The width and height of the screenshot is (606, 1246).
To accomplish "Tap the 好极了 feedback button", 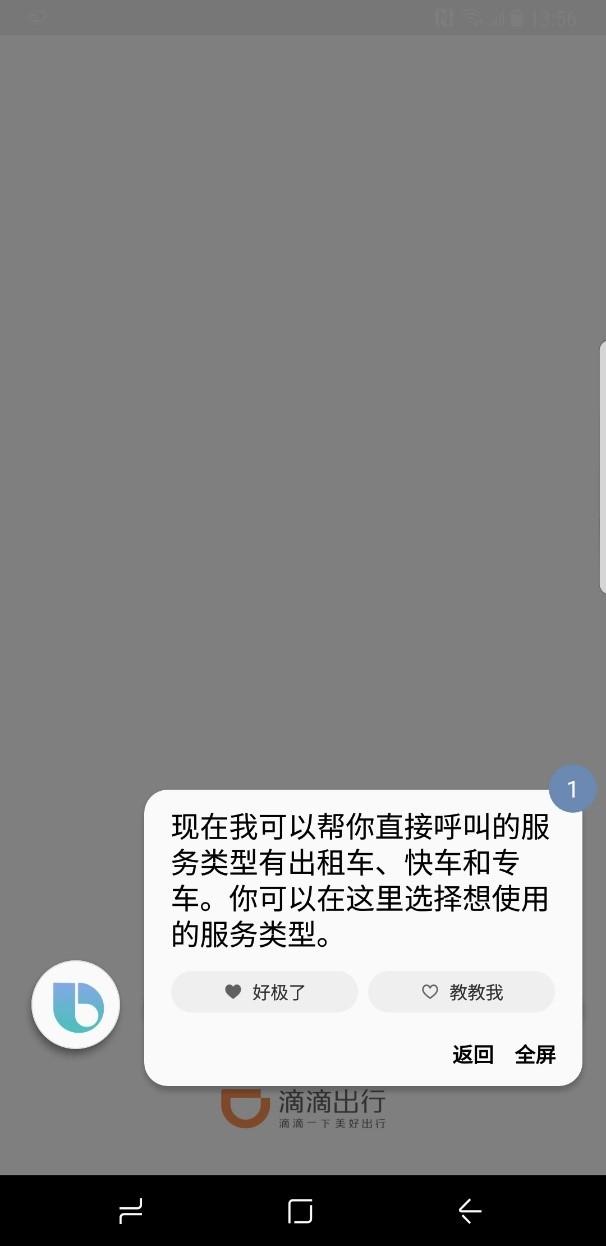I will pos(264,992).
